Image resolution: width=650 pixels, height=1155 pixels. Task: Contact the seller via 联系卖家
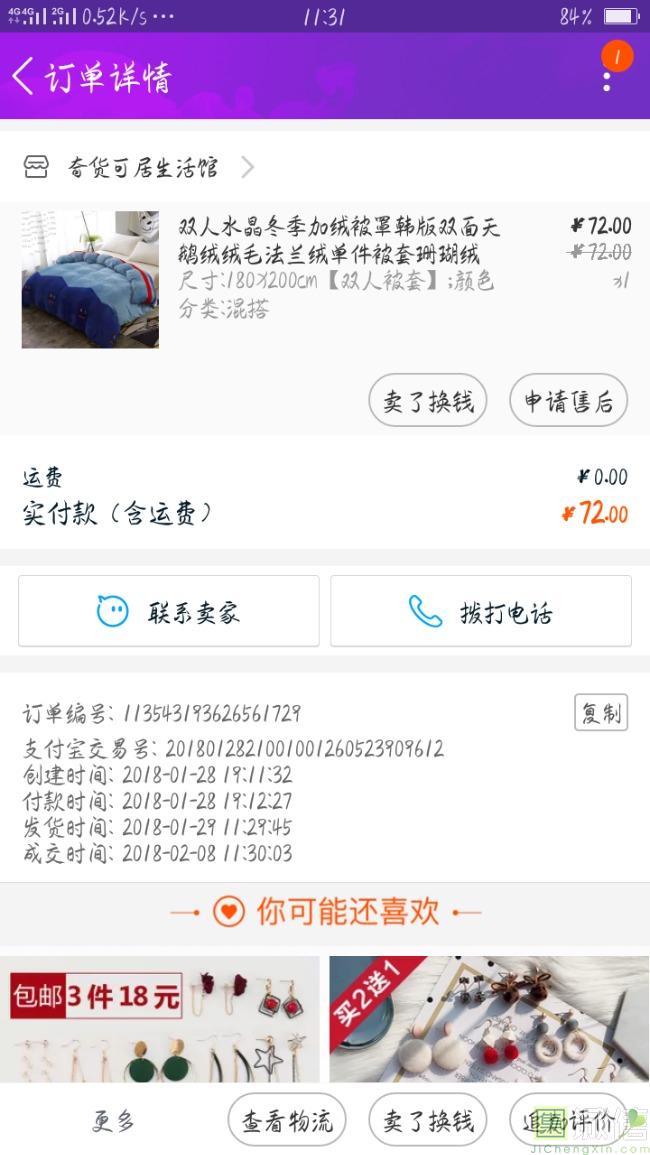(169, 611)
